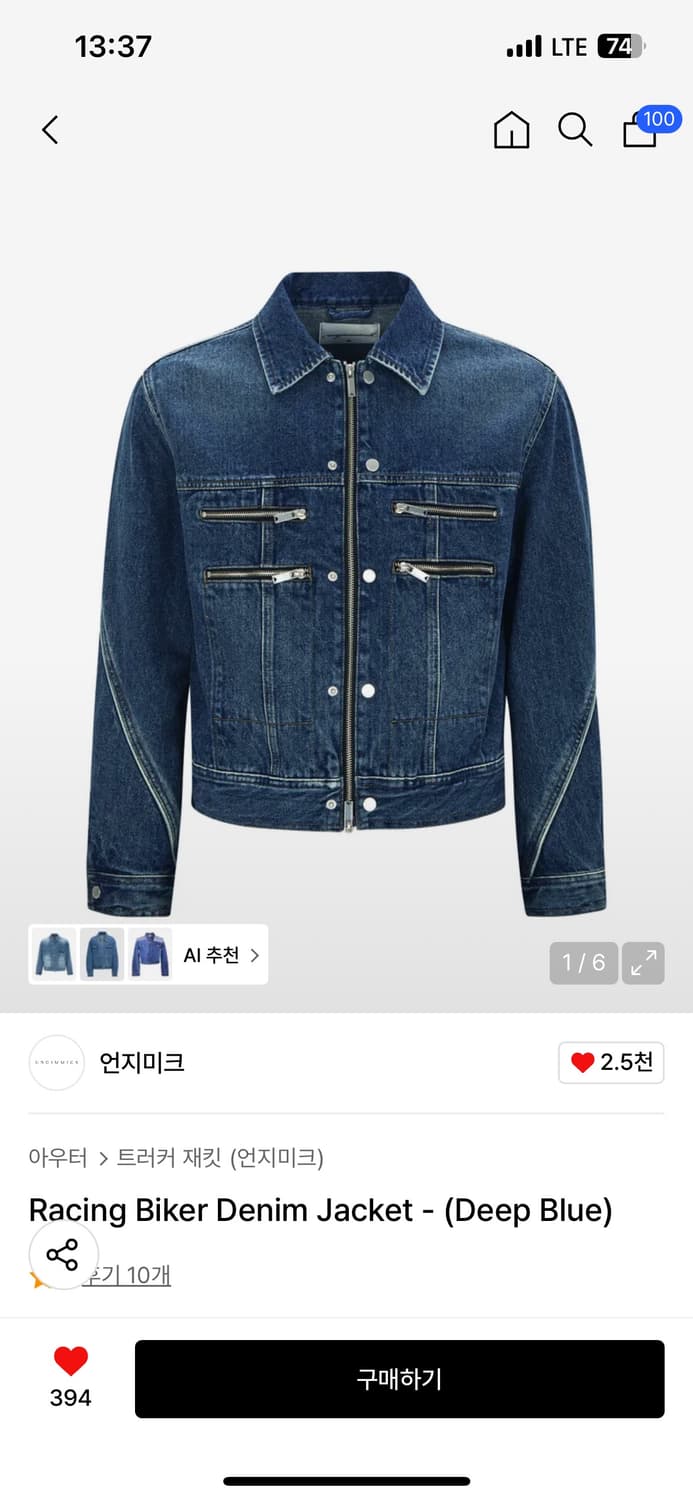
Task: Open the home icon in the top bar
Action: tap(511, 130)
